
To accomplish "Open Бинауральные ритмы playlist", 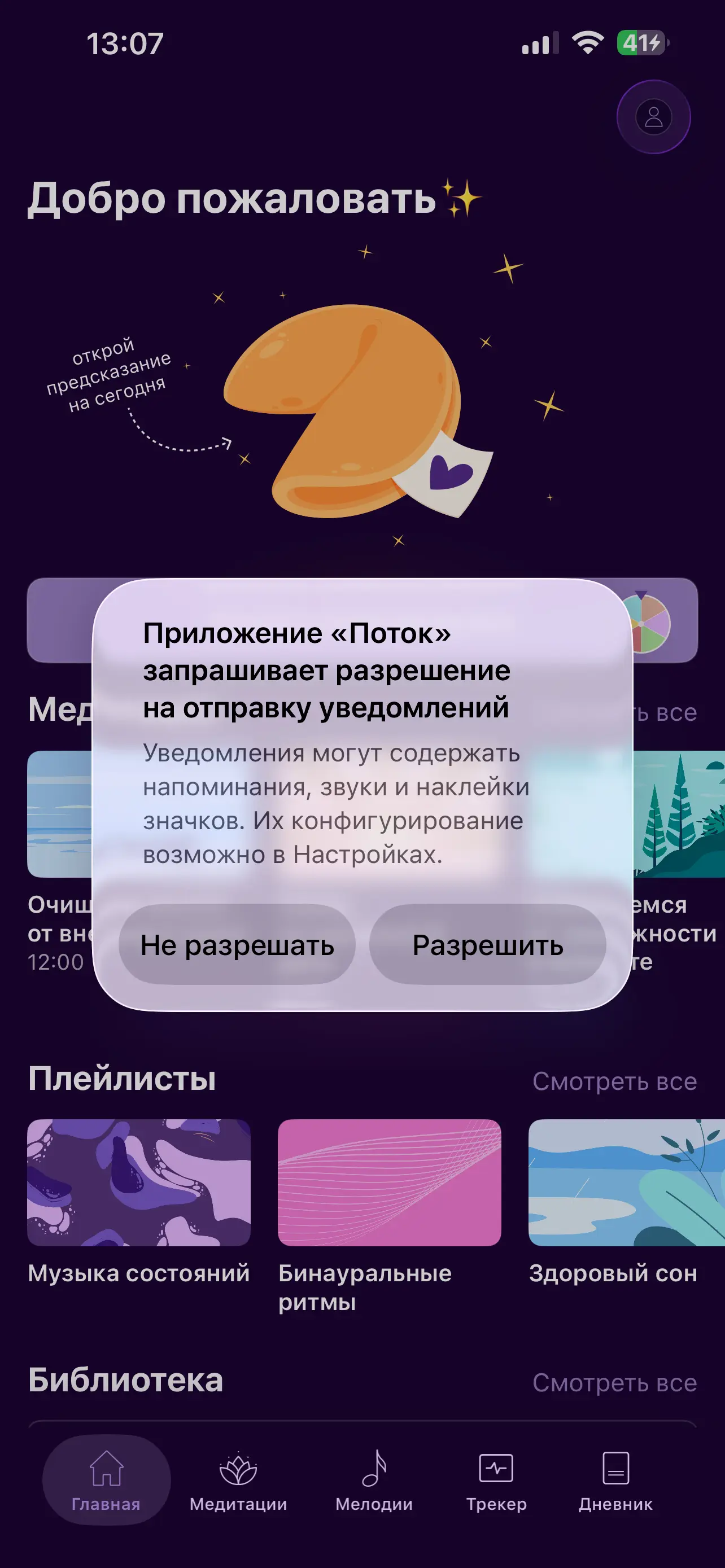I will coord(389,1182).
